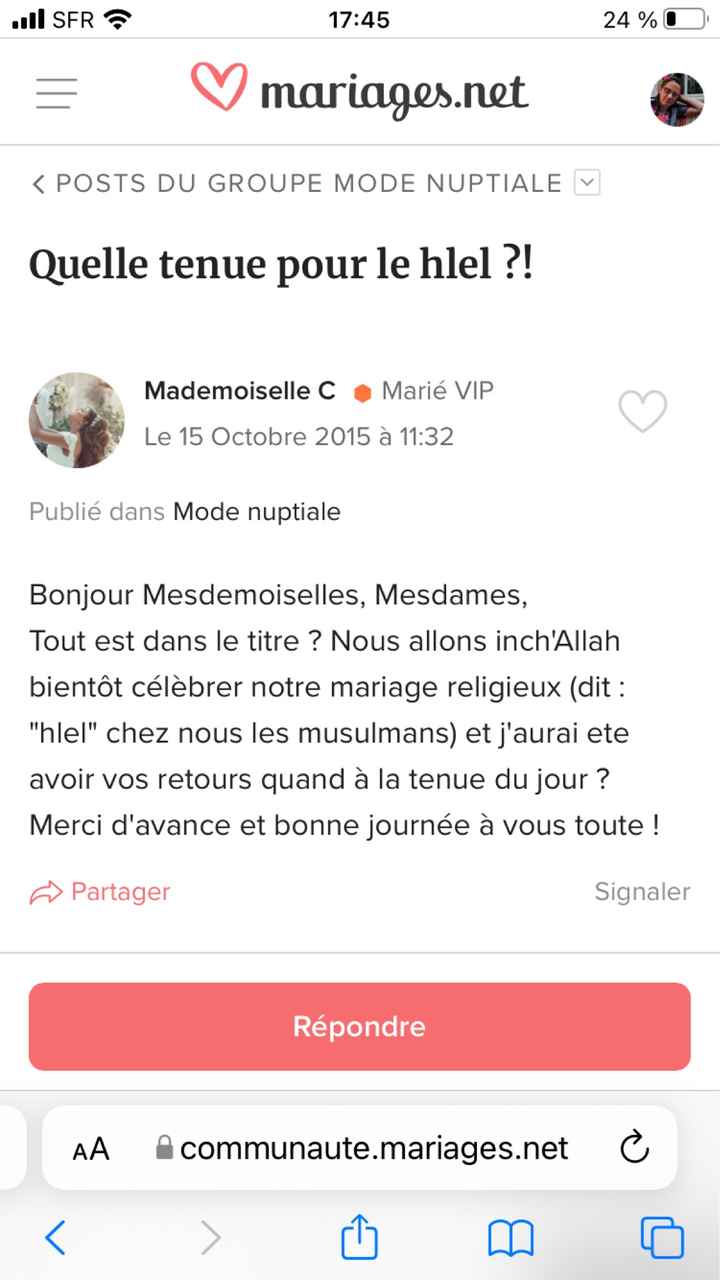Viewport: 720px width, 1280px height.
Task: Toggle the heart to favorite the post
Action: [x=642, y=411]
